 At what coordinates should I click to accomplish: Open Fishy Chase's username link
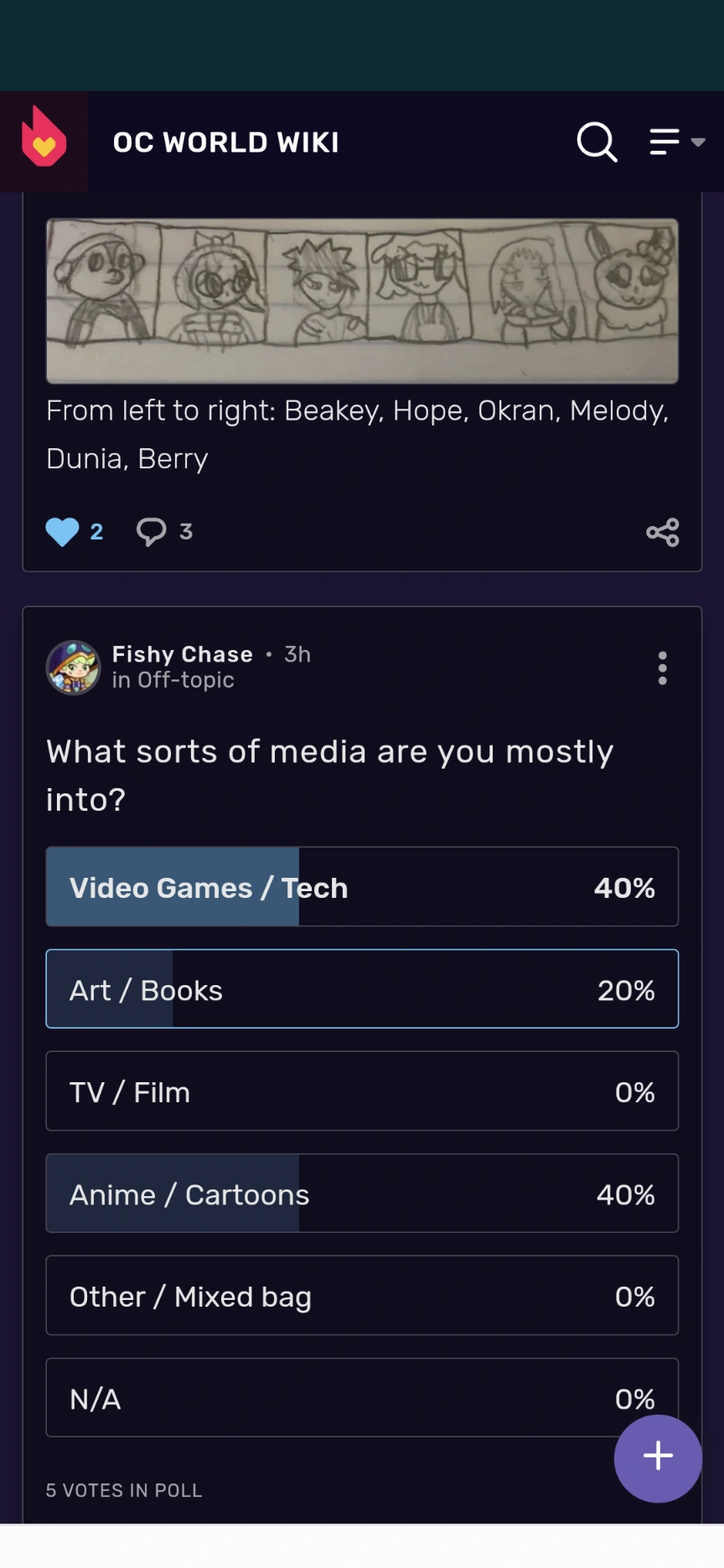[183, 654]
